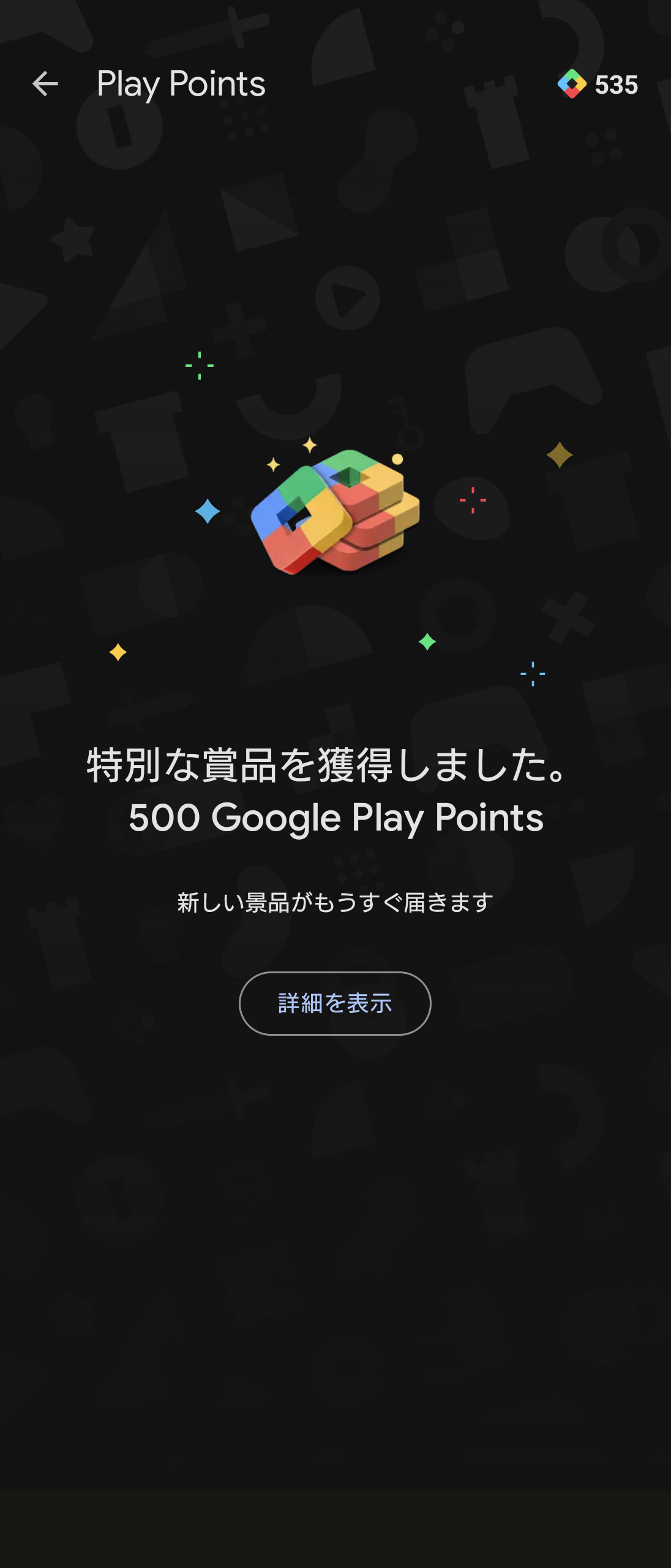Open the 535 points balance badge
This screenshot has width=671, height=1568.
[598, 85]
